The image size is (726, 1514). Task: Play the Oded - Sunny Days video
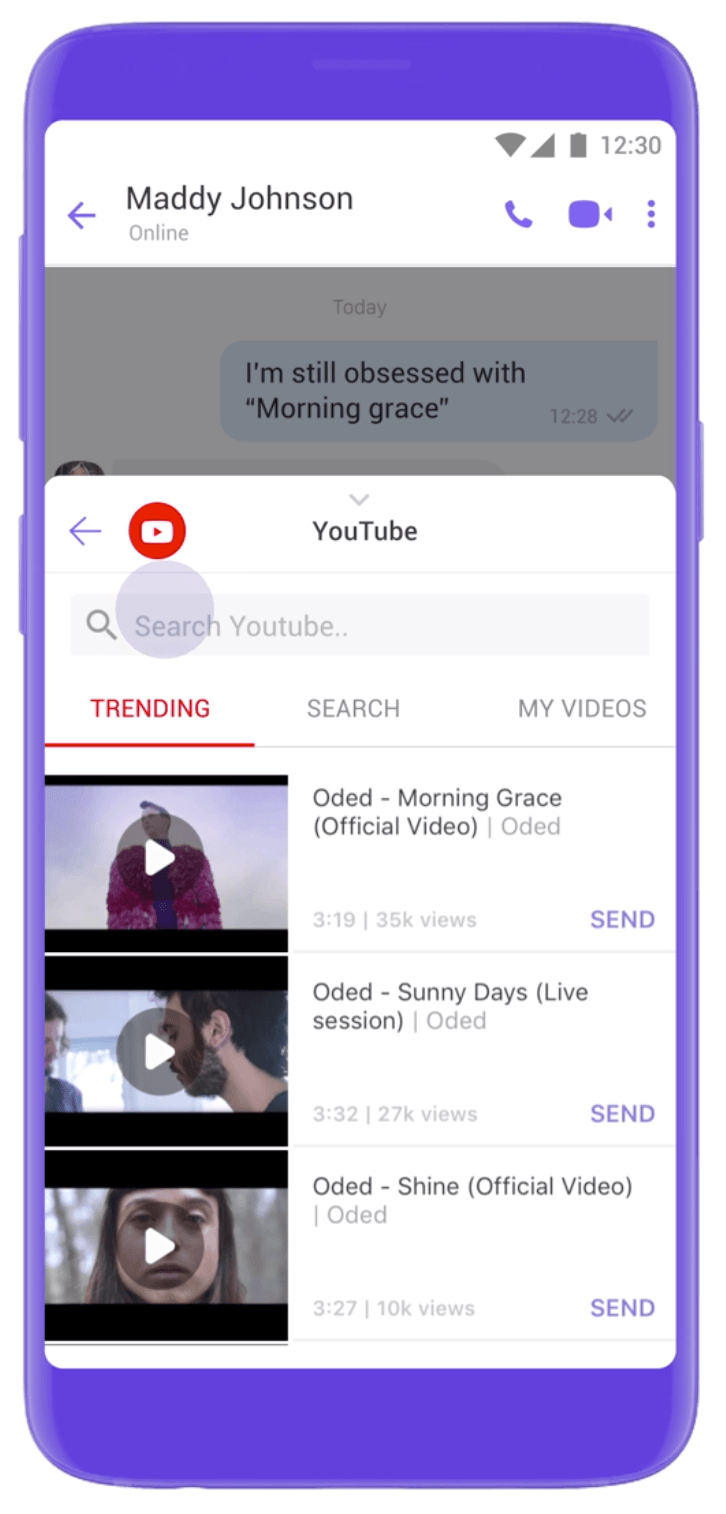pos(160,1051)
